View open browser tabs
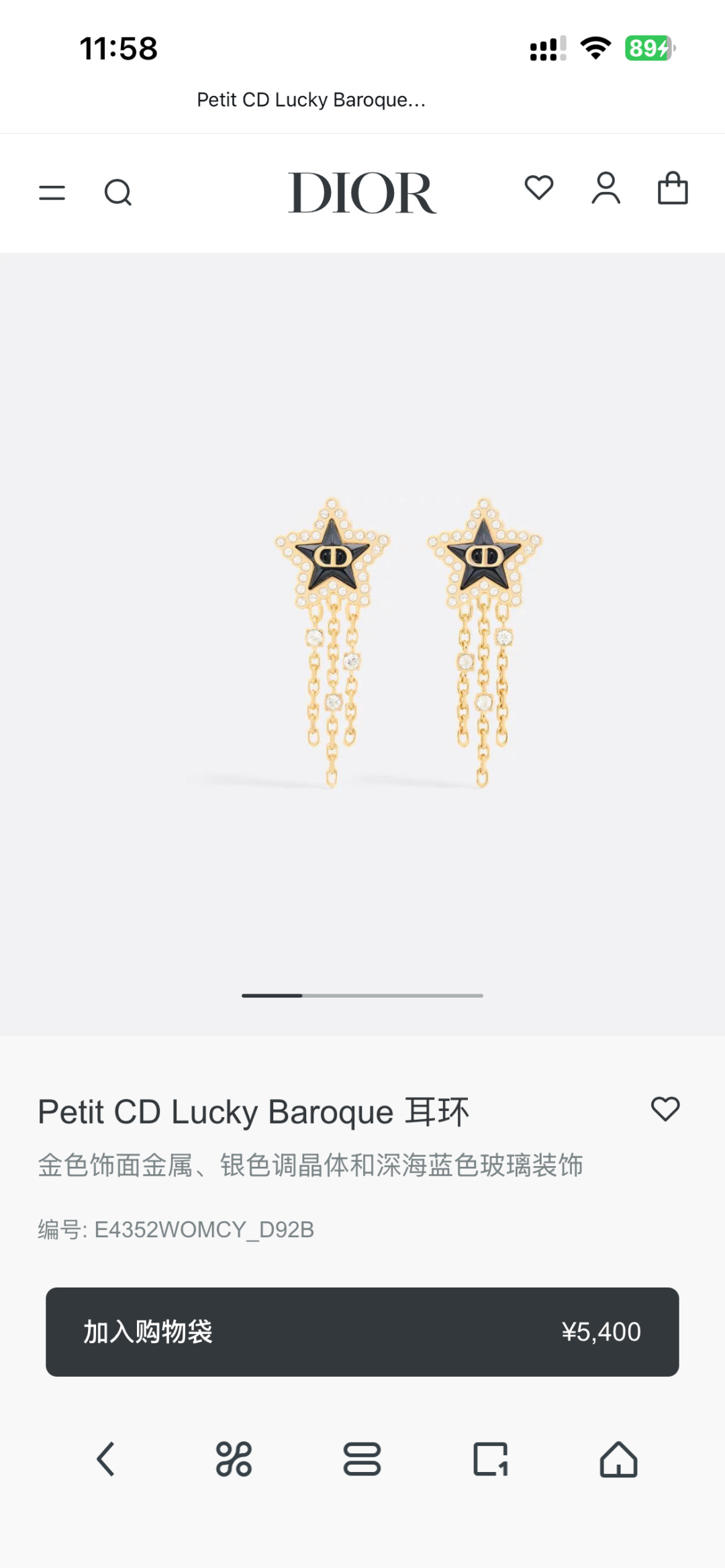Image resolution: width=725 pixels, height=1568 pixels. [490, 1459]
